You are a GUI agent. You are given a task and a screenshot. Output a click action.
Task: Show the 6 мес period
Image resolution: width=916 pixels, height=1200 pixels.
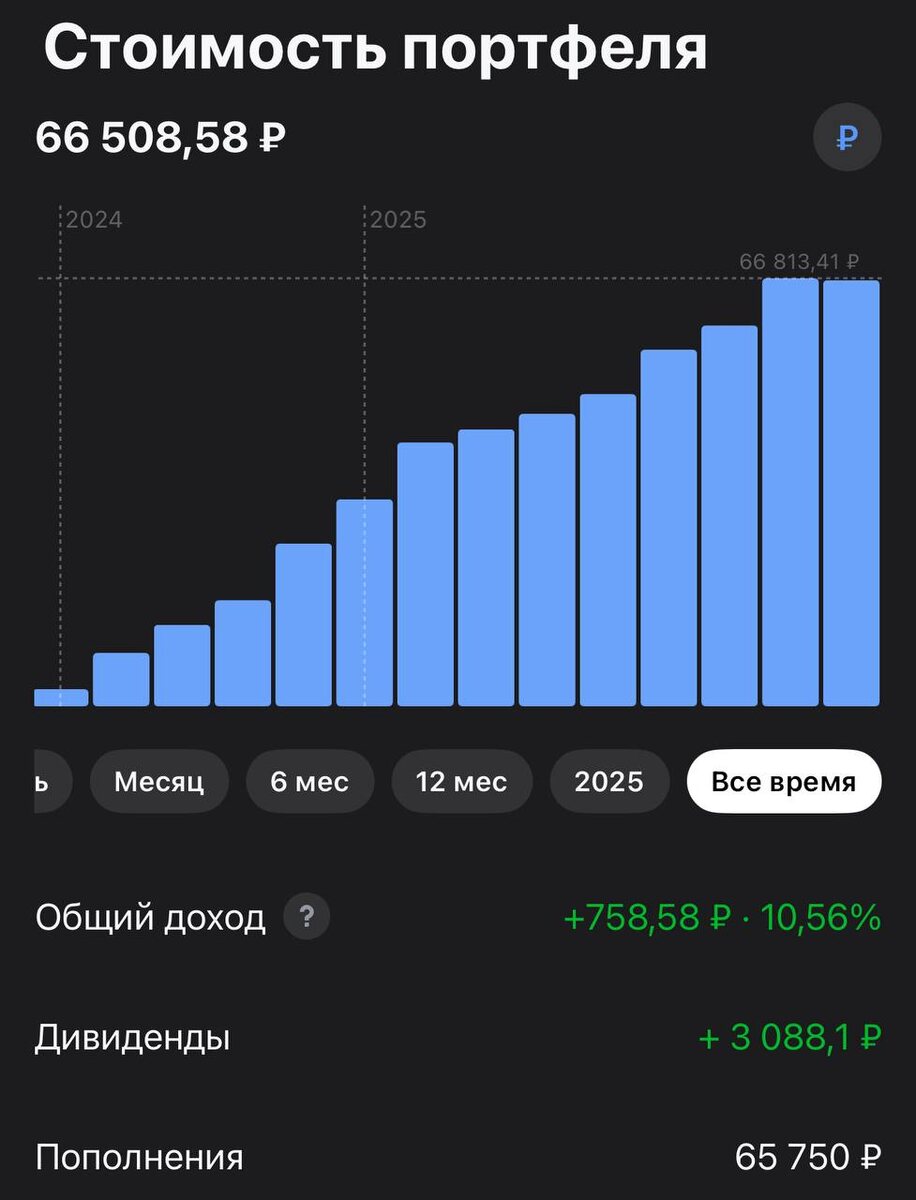pyautogui.click(x=310, y=781)
